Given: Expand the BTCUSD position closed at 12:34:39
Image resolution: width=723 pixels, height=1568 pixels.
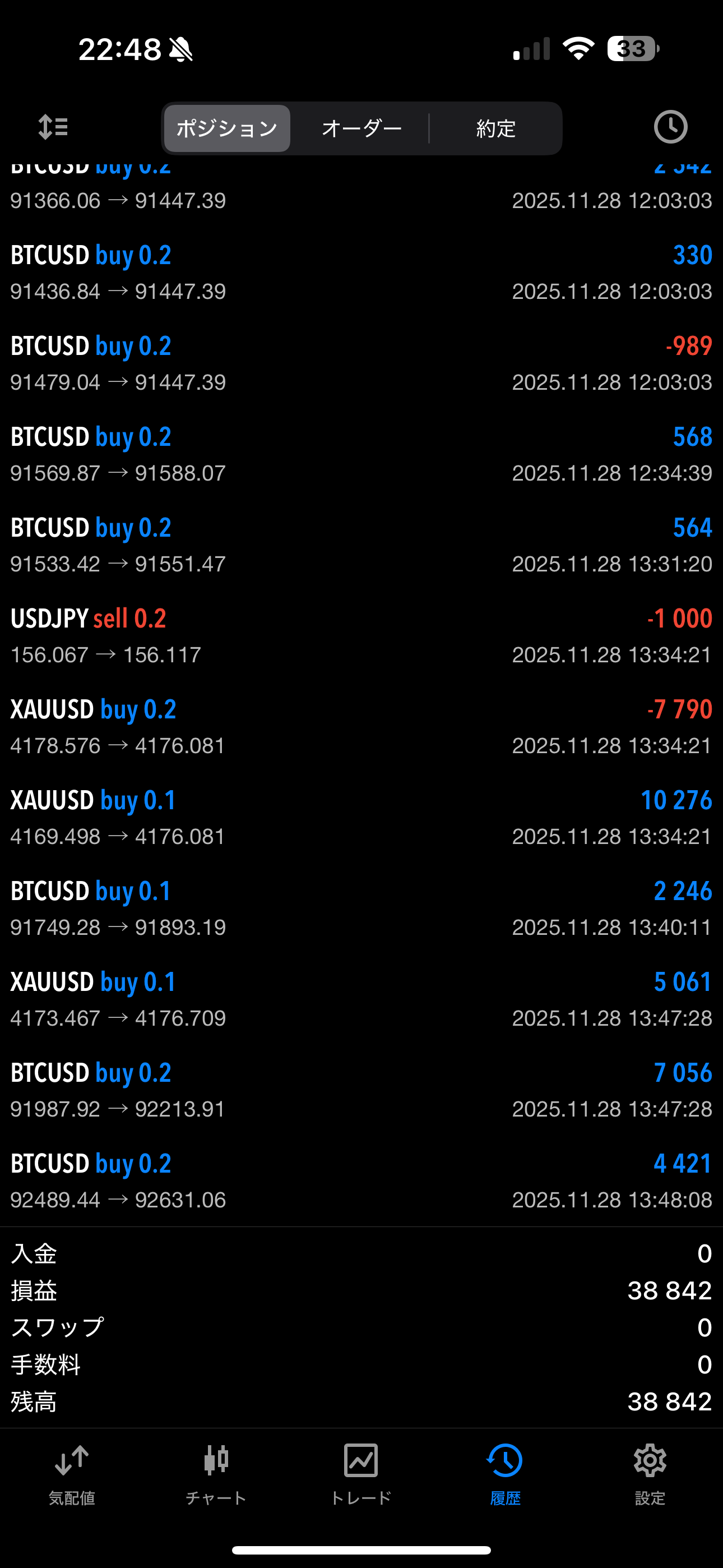Looking at the screenshot, I should [361, 454].
